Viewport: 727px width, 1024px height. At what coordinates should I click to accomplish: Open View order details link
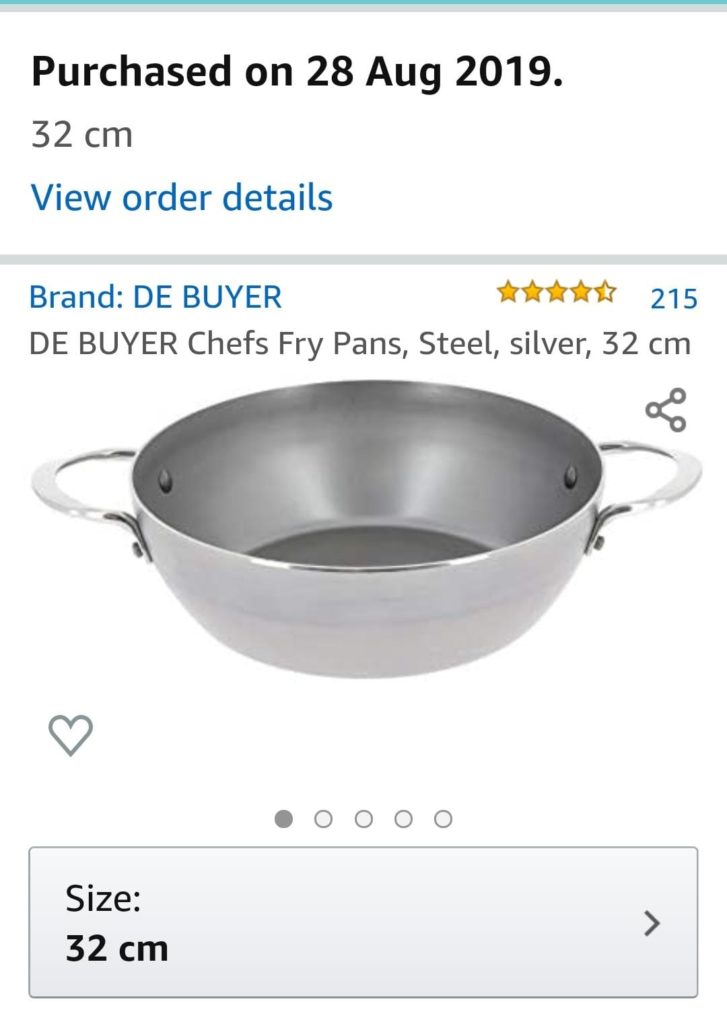coord(181,197)
